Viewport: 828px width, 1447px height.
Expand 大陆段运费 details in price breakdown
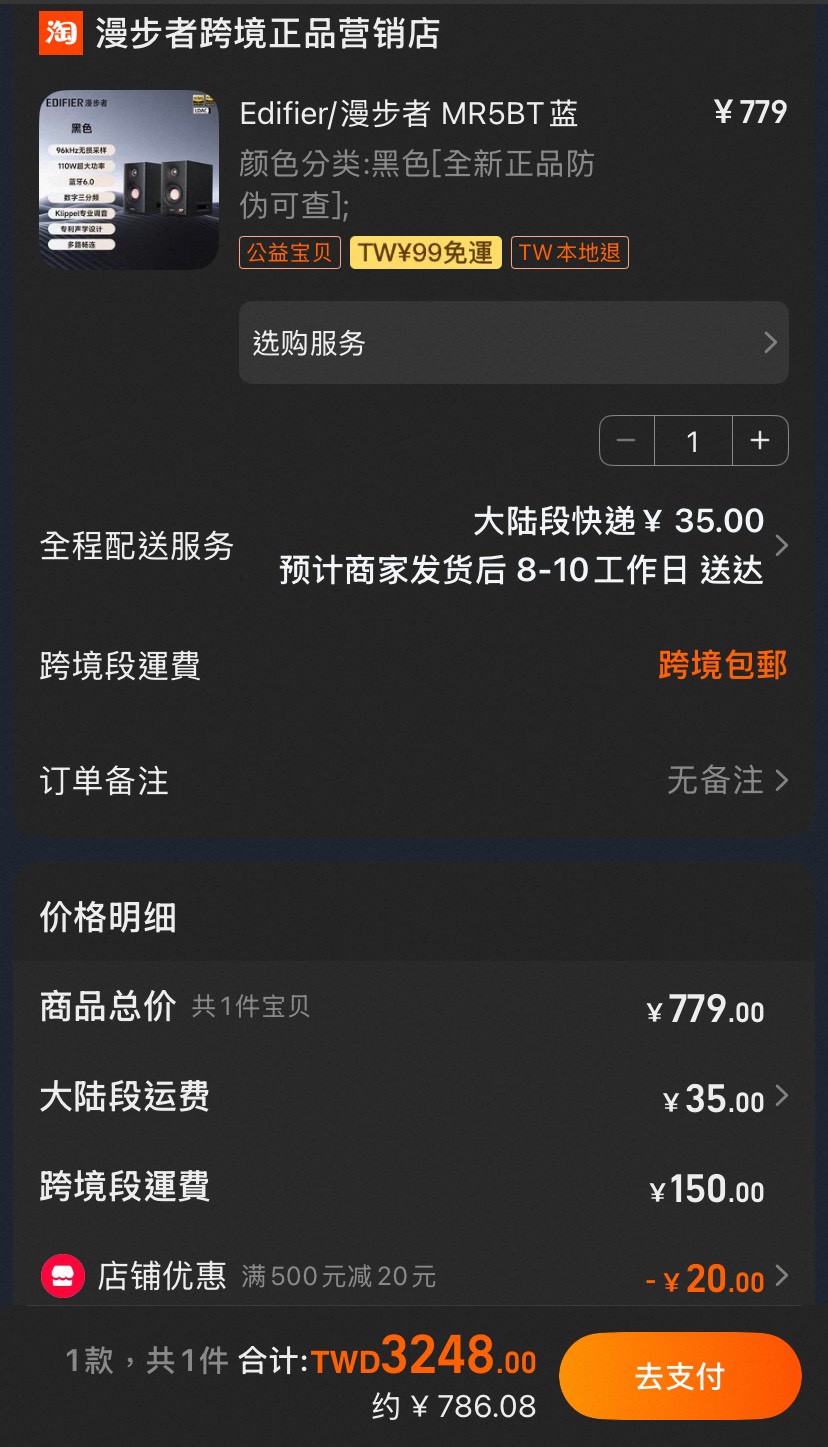click(414, 1098)
